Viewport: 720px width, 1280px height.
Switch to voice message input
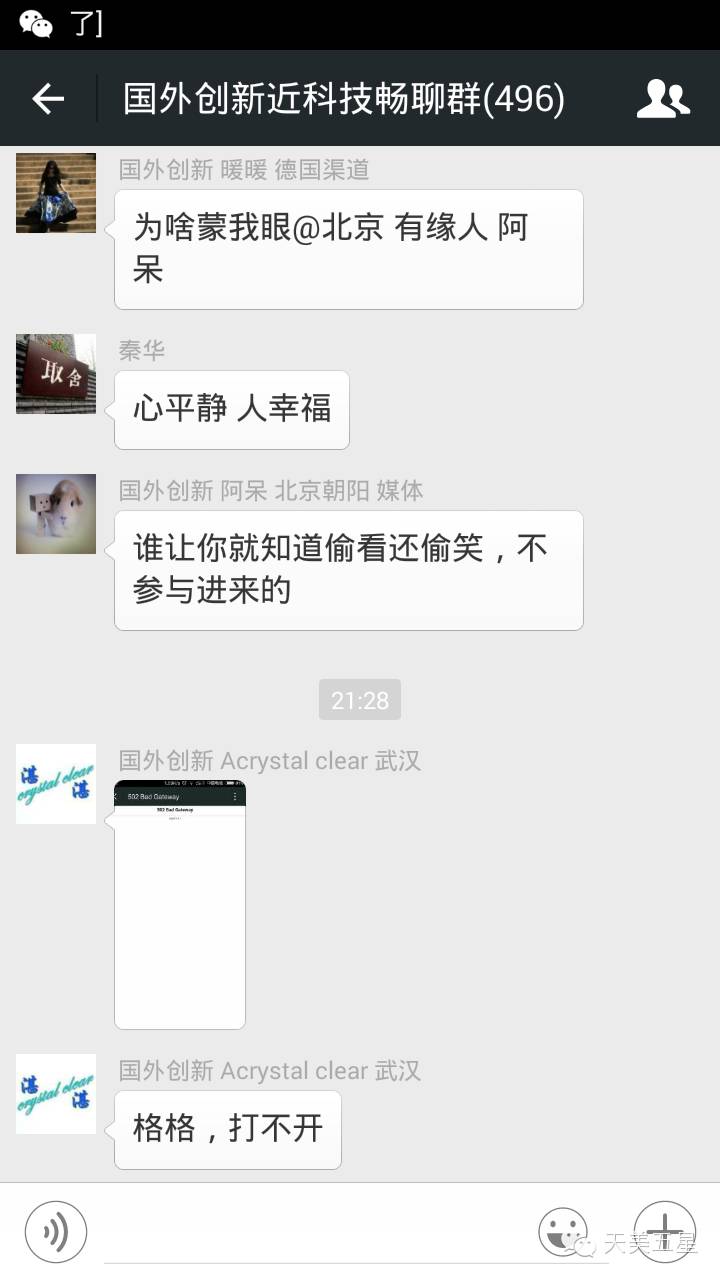pos(56,1232)
